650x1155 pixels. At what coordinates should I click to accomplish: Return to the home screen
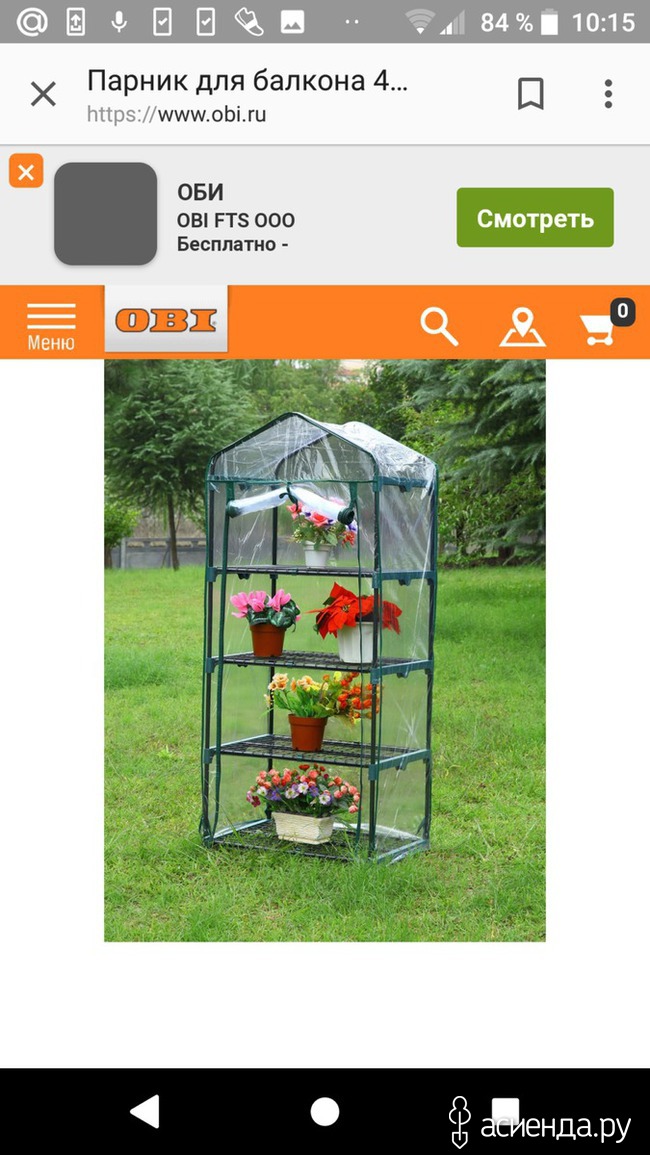click(324, 1111)
